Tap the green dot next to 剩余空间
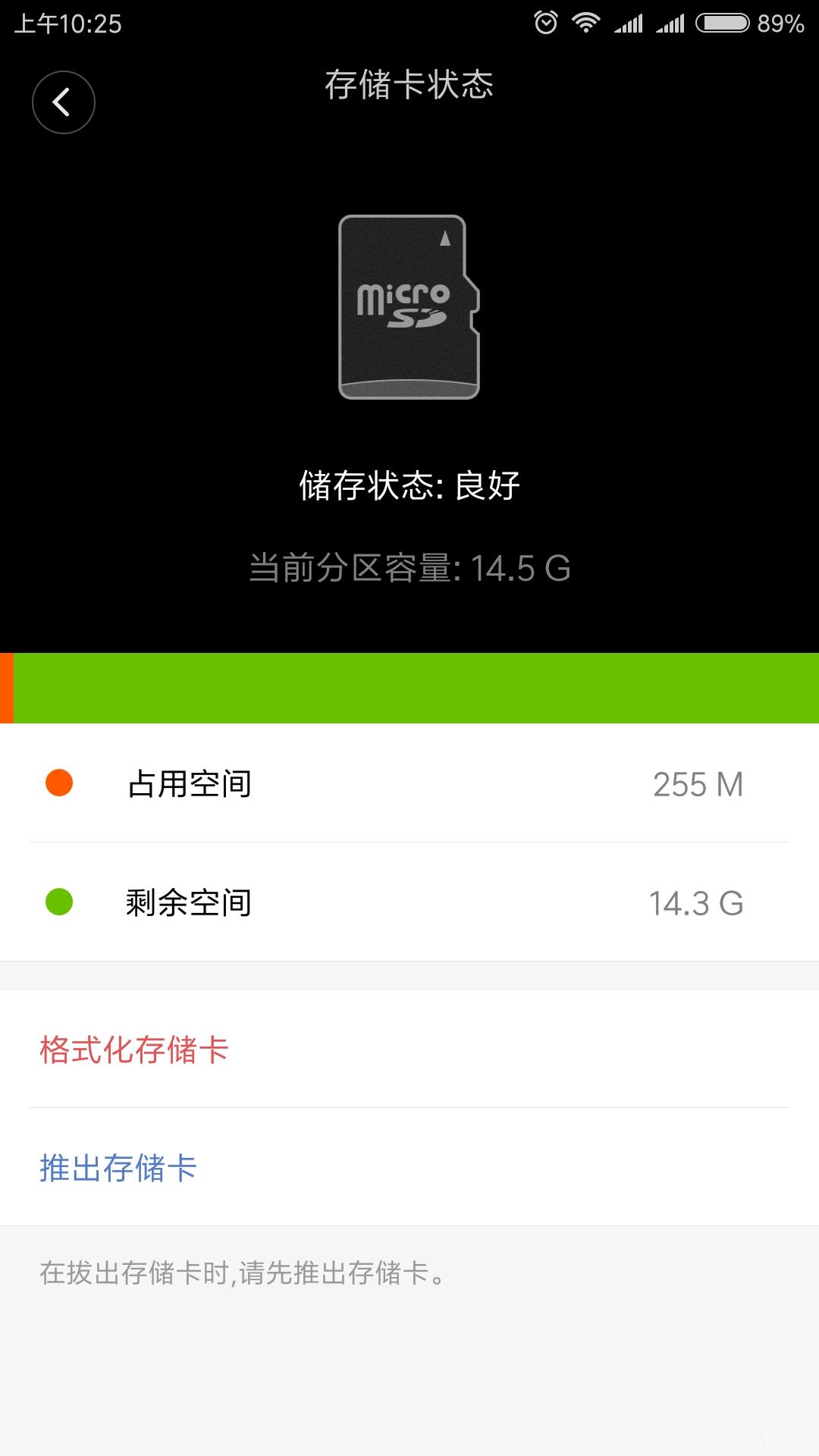 click(x=61, y=902)
